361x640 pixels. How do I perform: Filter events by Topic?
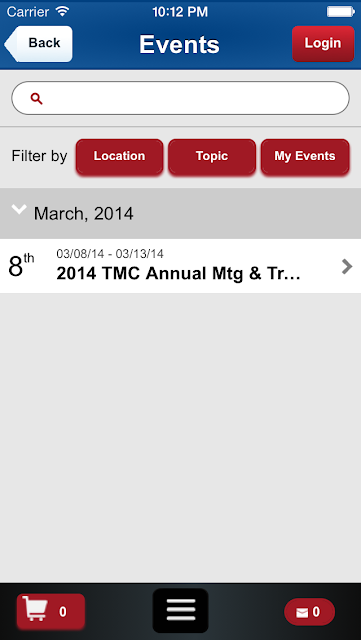212,156
